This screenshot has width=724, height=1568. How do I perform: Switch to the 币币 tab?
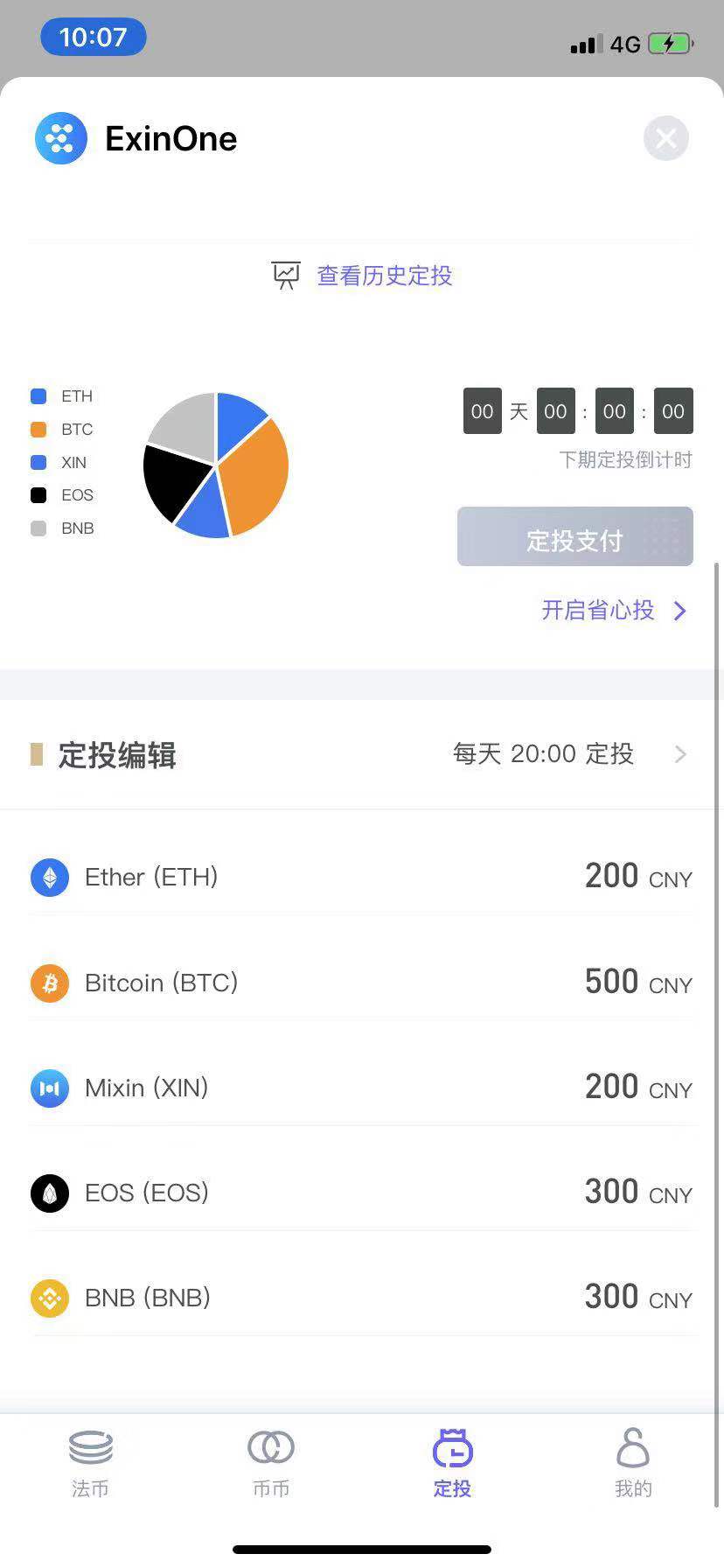click(x=271, y=1463)
